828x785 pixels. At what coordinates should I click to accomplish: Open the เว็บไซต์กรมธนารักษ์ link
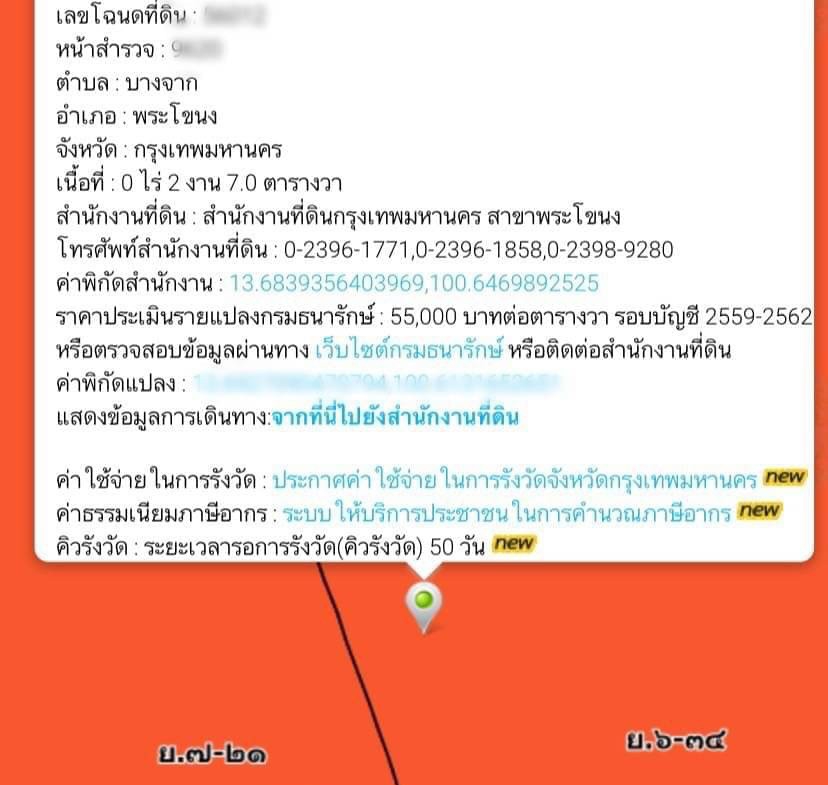click(x=408, y=350)
